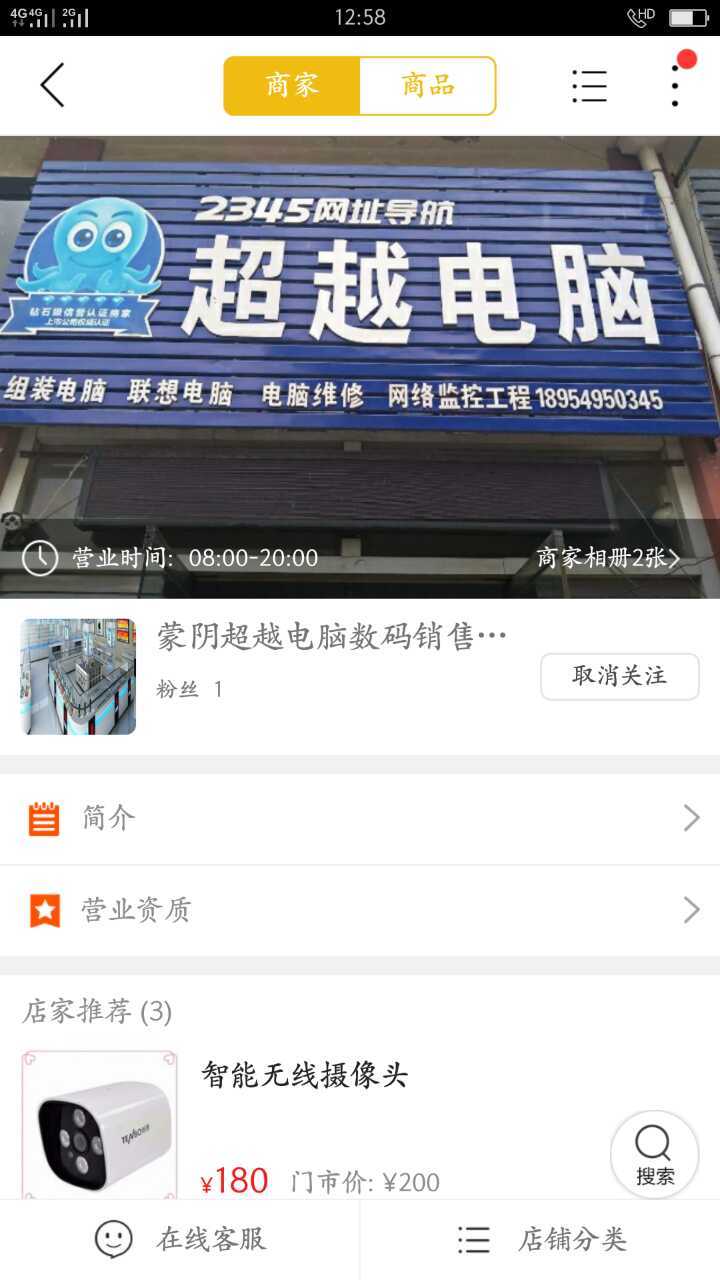Open the 营业资质 row
Image resolution: width=720 pixels, height=1280 pixels.
pos(360,910)
